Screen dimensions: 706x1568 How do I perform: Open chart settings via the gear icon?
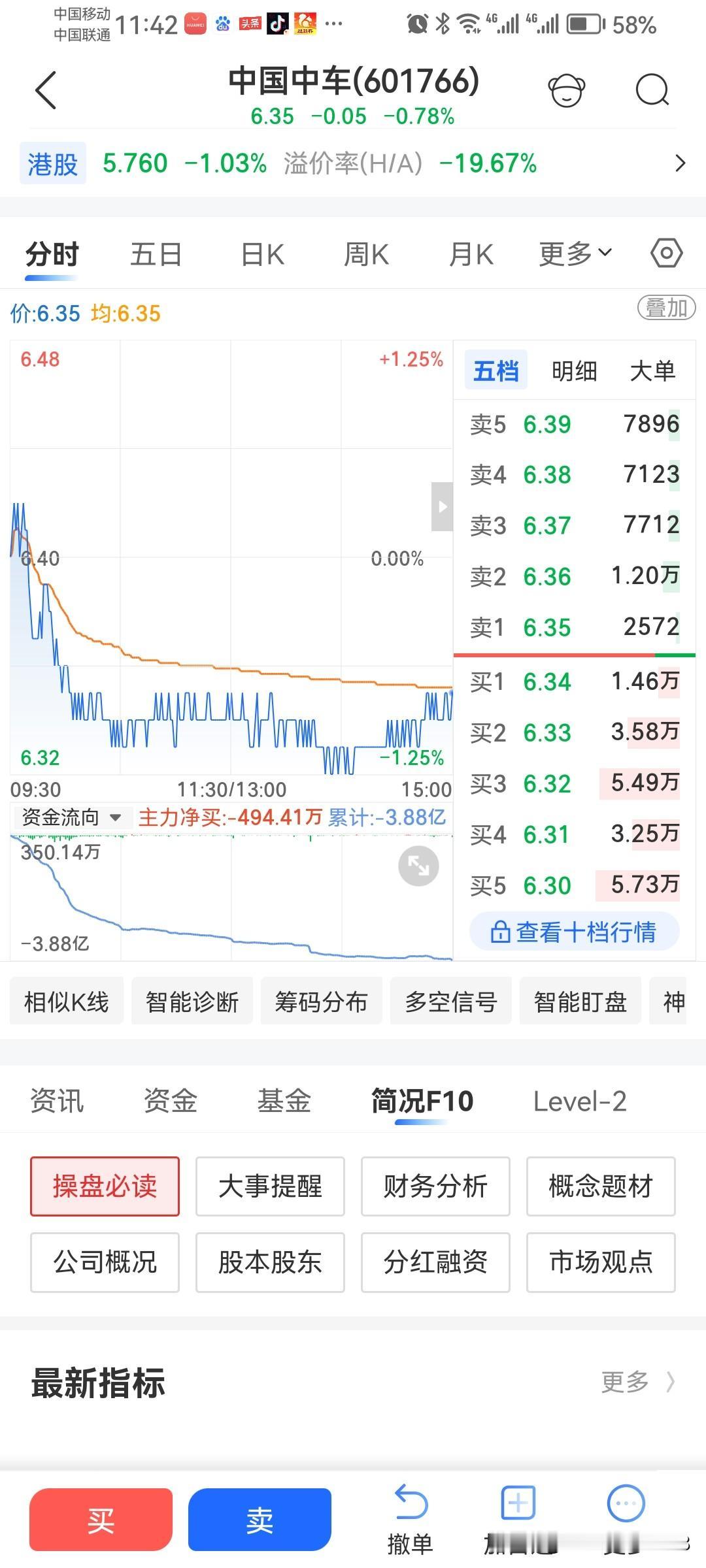(x=666, y=253)
